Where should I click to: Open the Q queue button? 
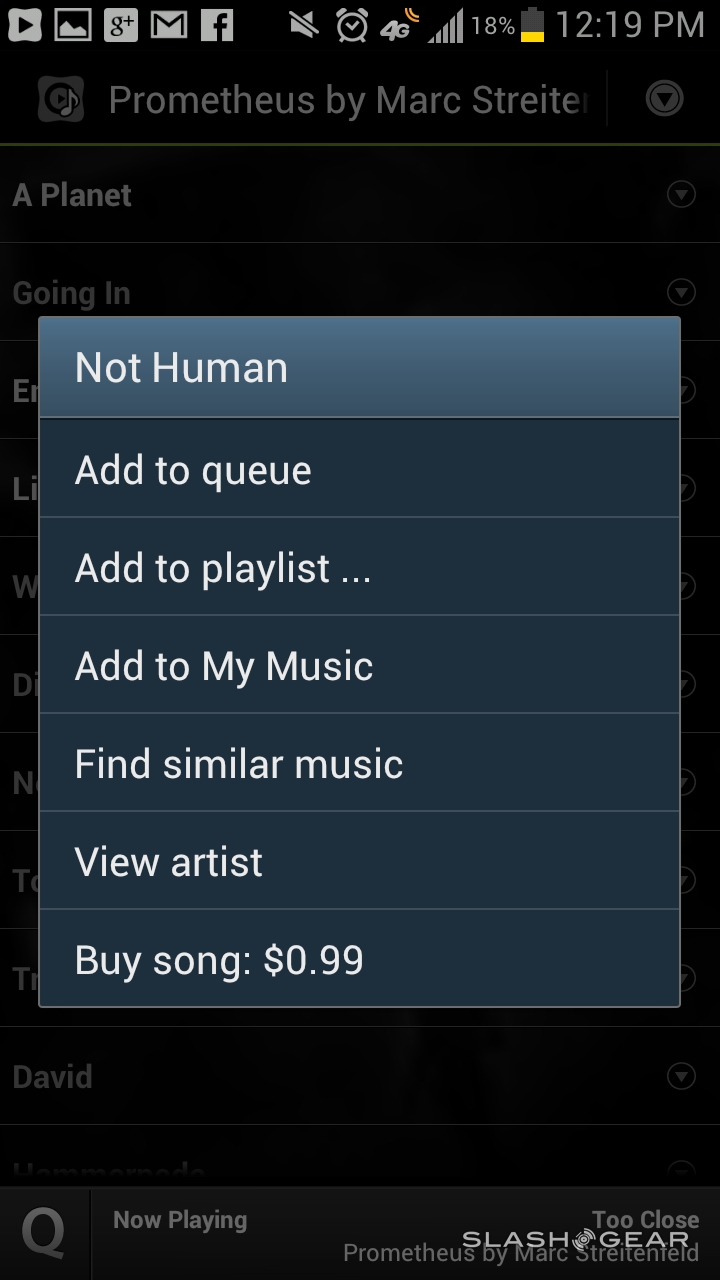[44, 1234]
